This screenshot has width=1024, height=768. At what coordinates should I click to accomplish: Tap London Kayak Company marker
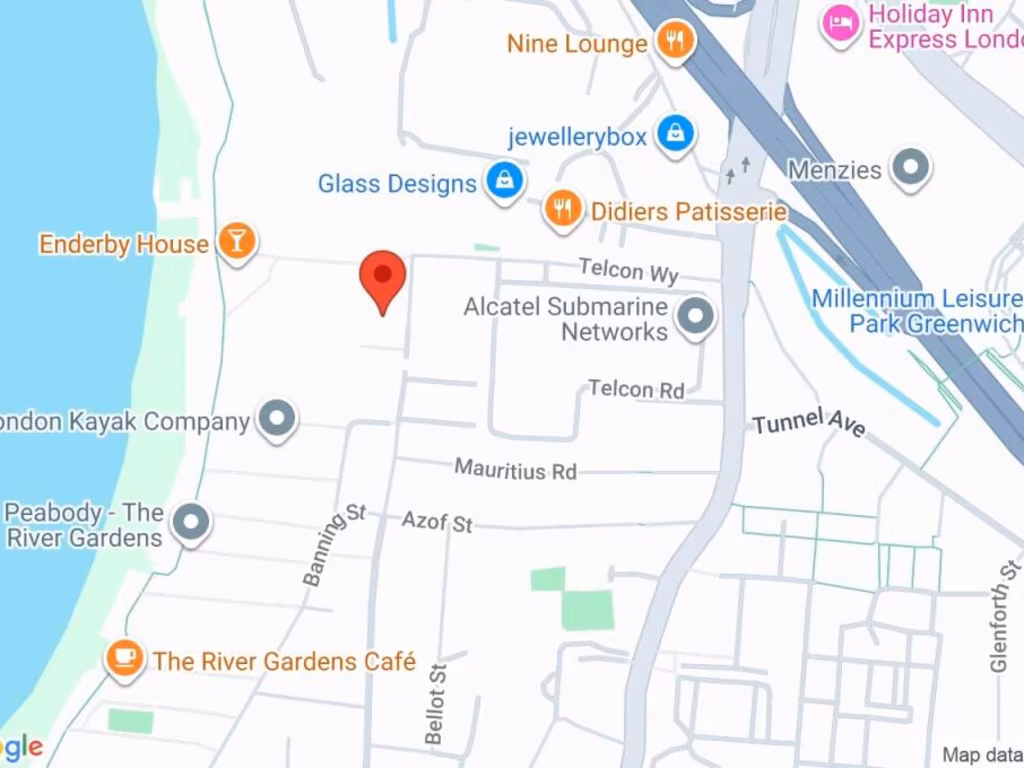pyautogui.click(x=277, y=419)
